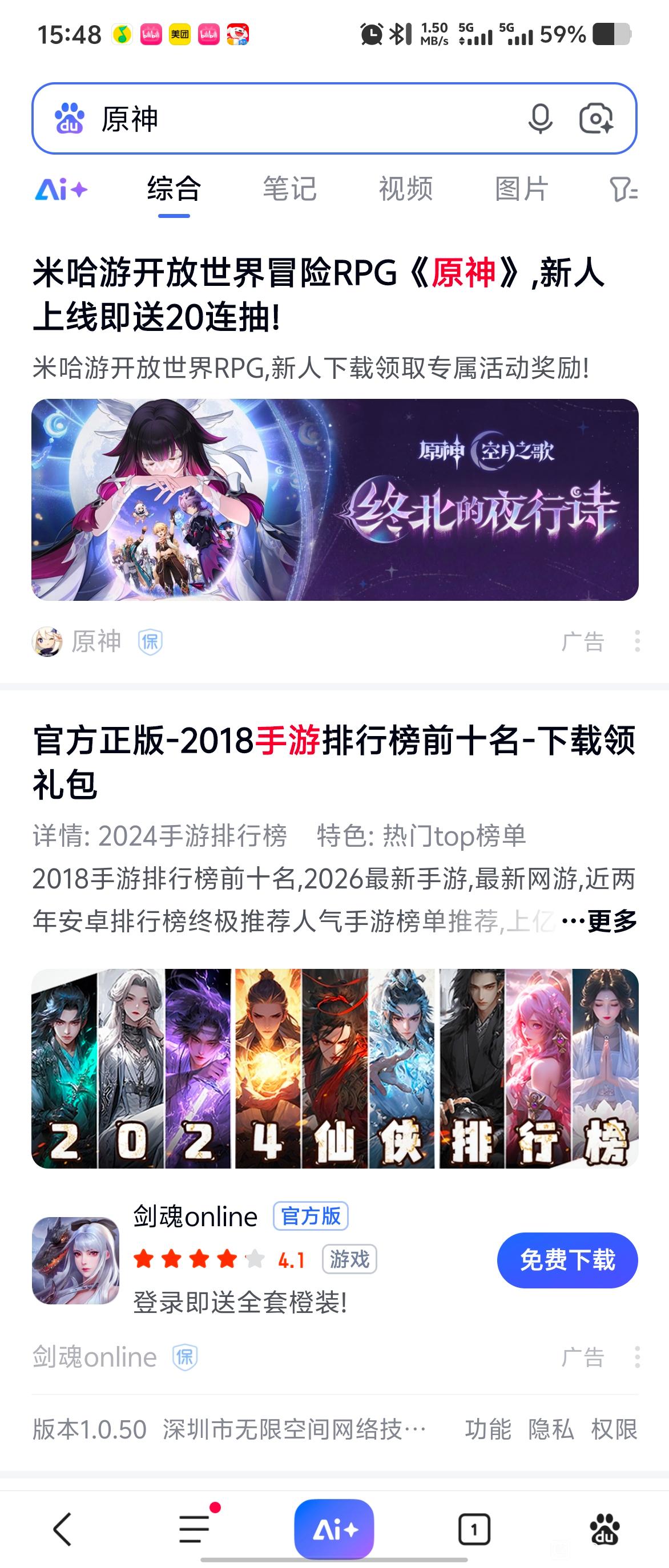Go back with the bottom bar arrow
This screenshot has height=1568, width=669.
63,1529
